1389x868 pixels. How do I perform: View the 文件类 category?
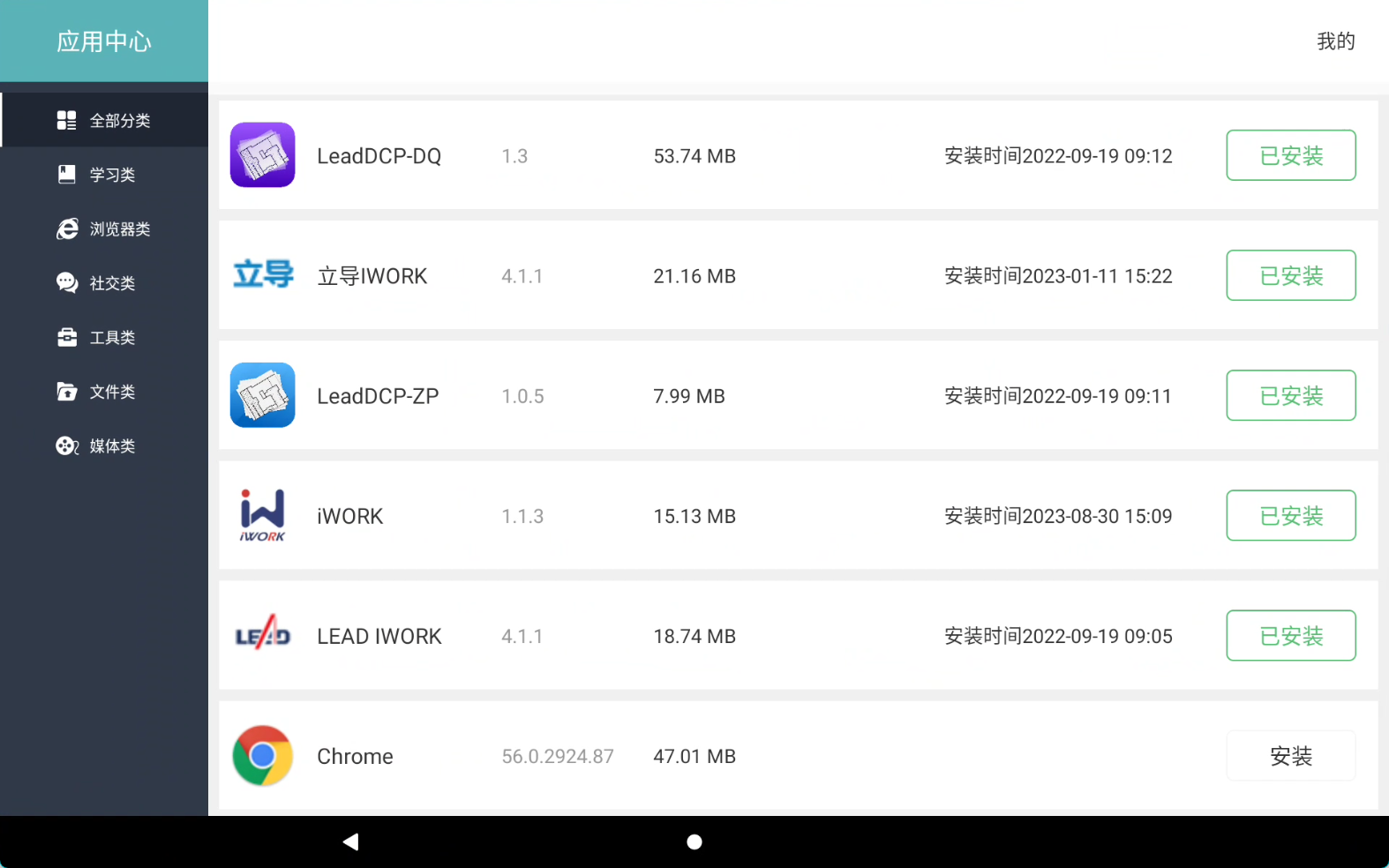(x=104, y=392)
